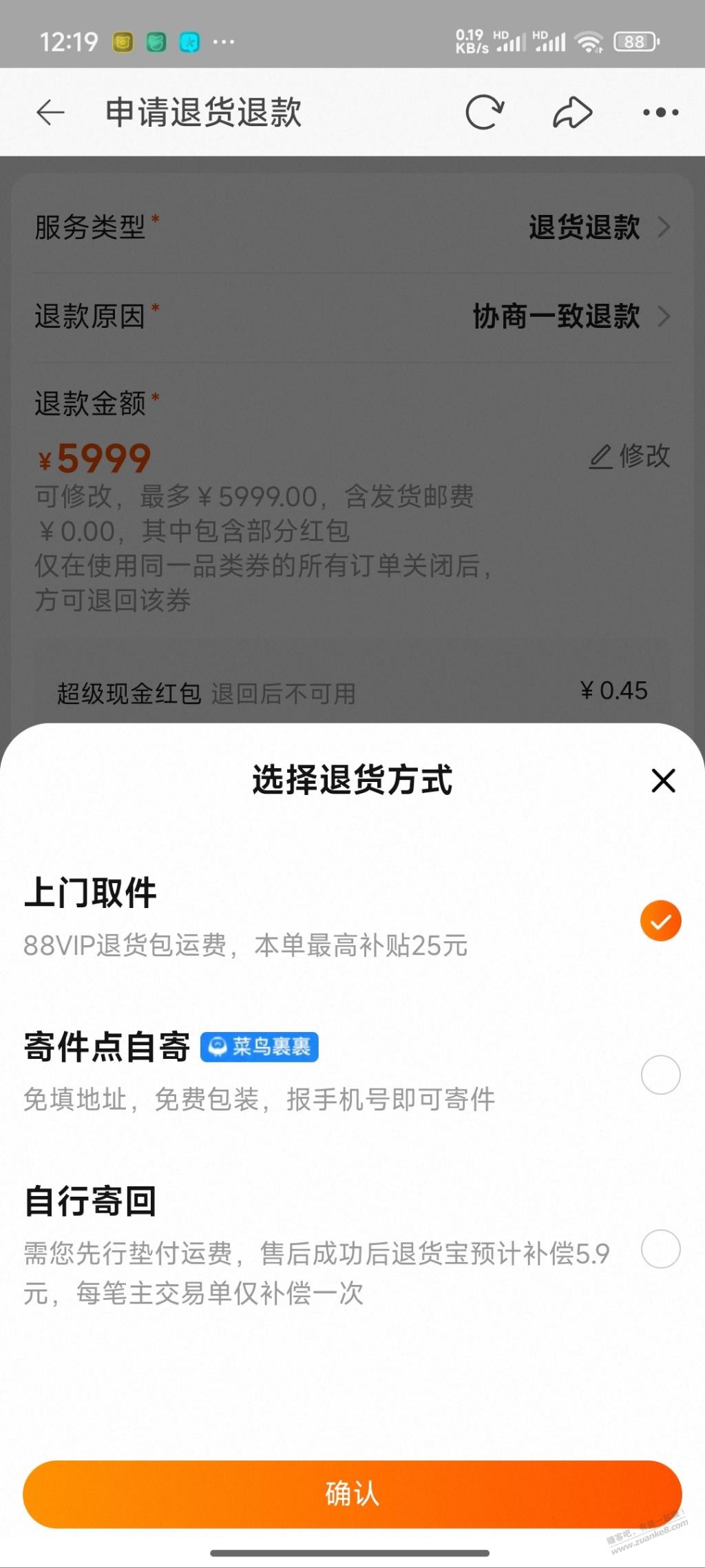Choose 寄件点自寄 via 菜鸟裹裹
This screenshot has height=1568, width=705.
tap(660, 1074)
